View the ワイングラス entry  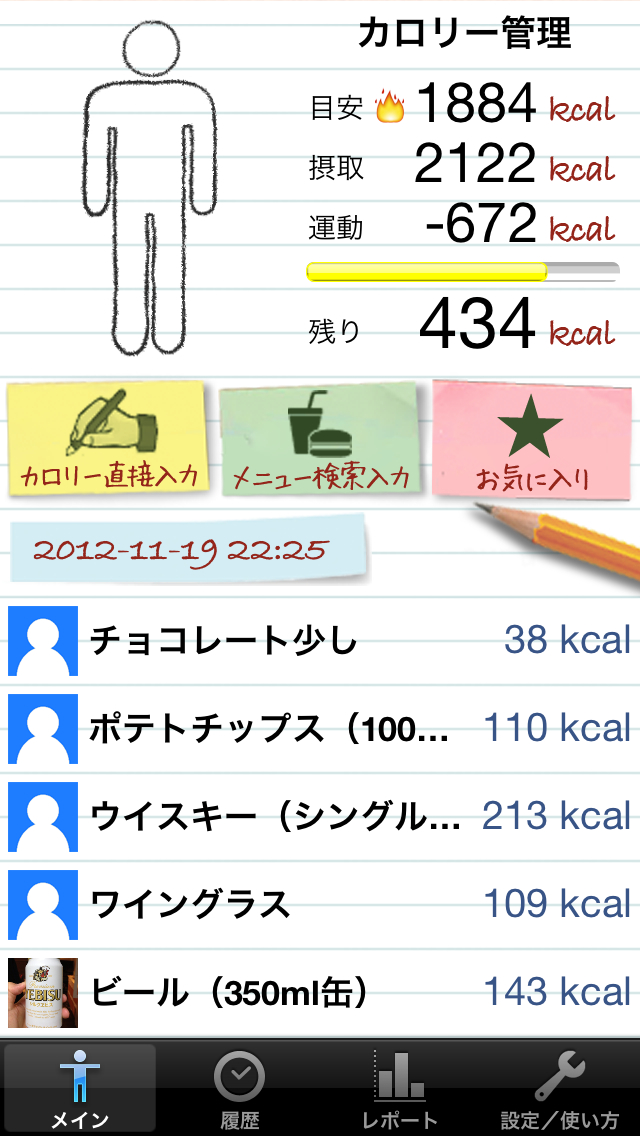coord(320,904)
